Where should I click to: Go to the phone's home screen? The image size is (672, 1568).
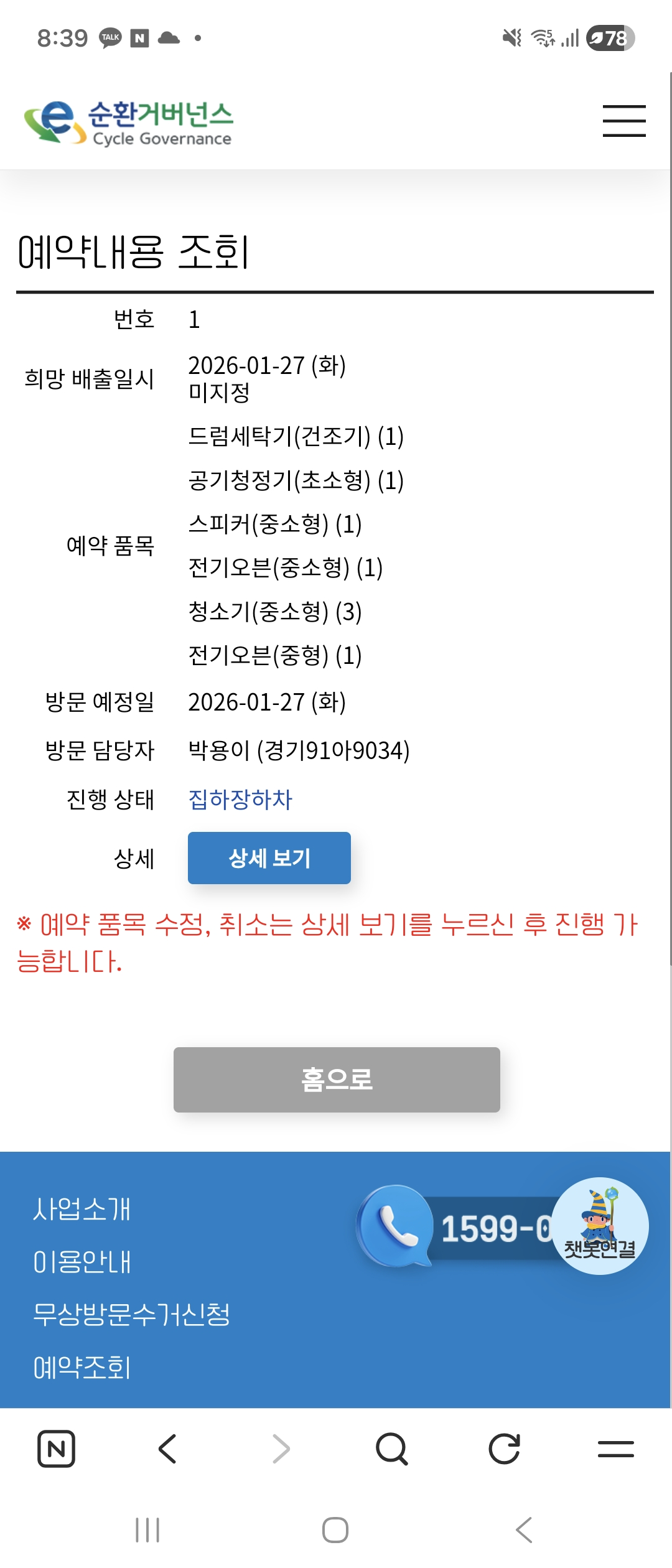coord(335,1530)
